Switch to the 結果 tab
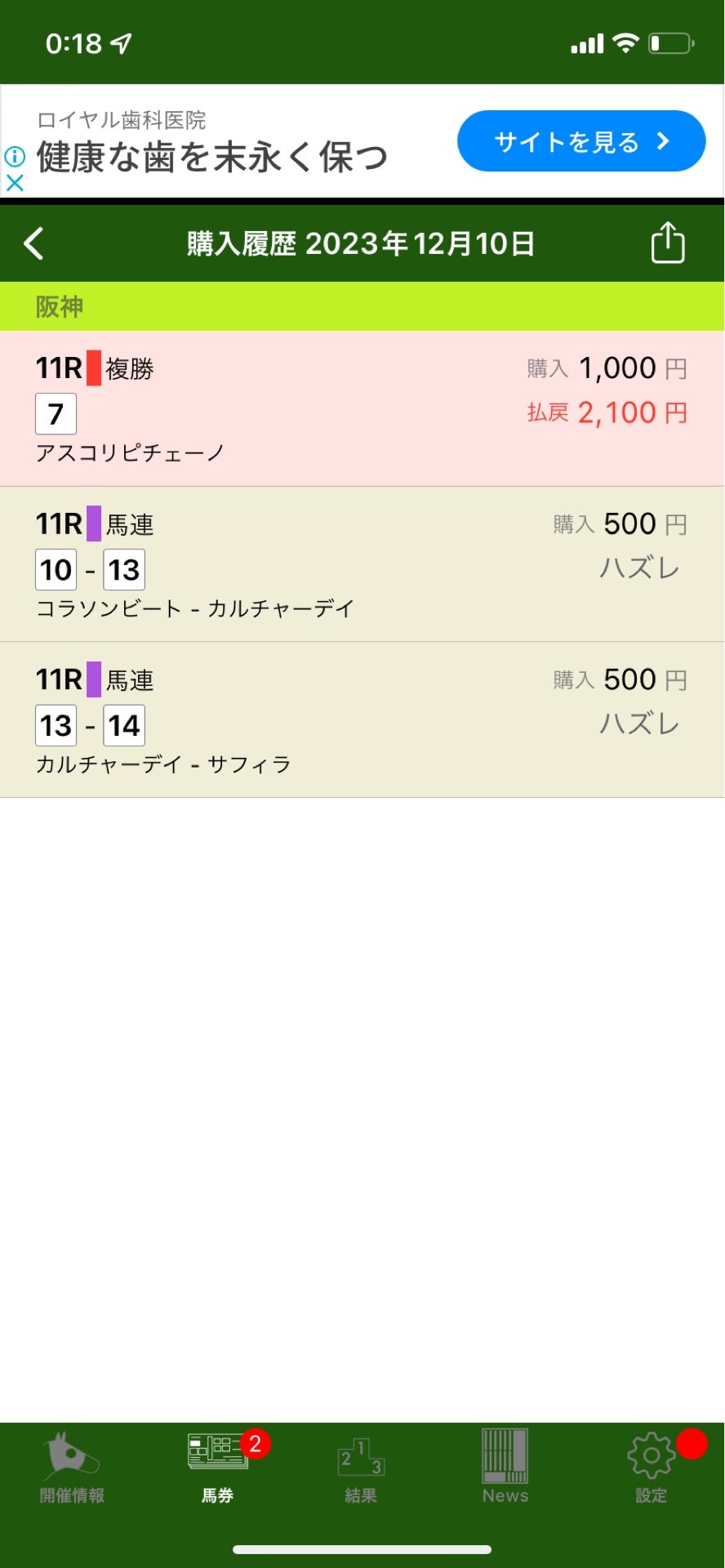The image size is (725, 1568). (361, 1468)
